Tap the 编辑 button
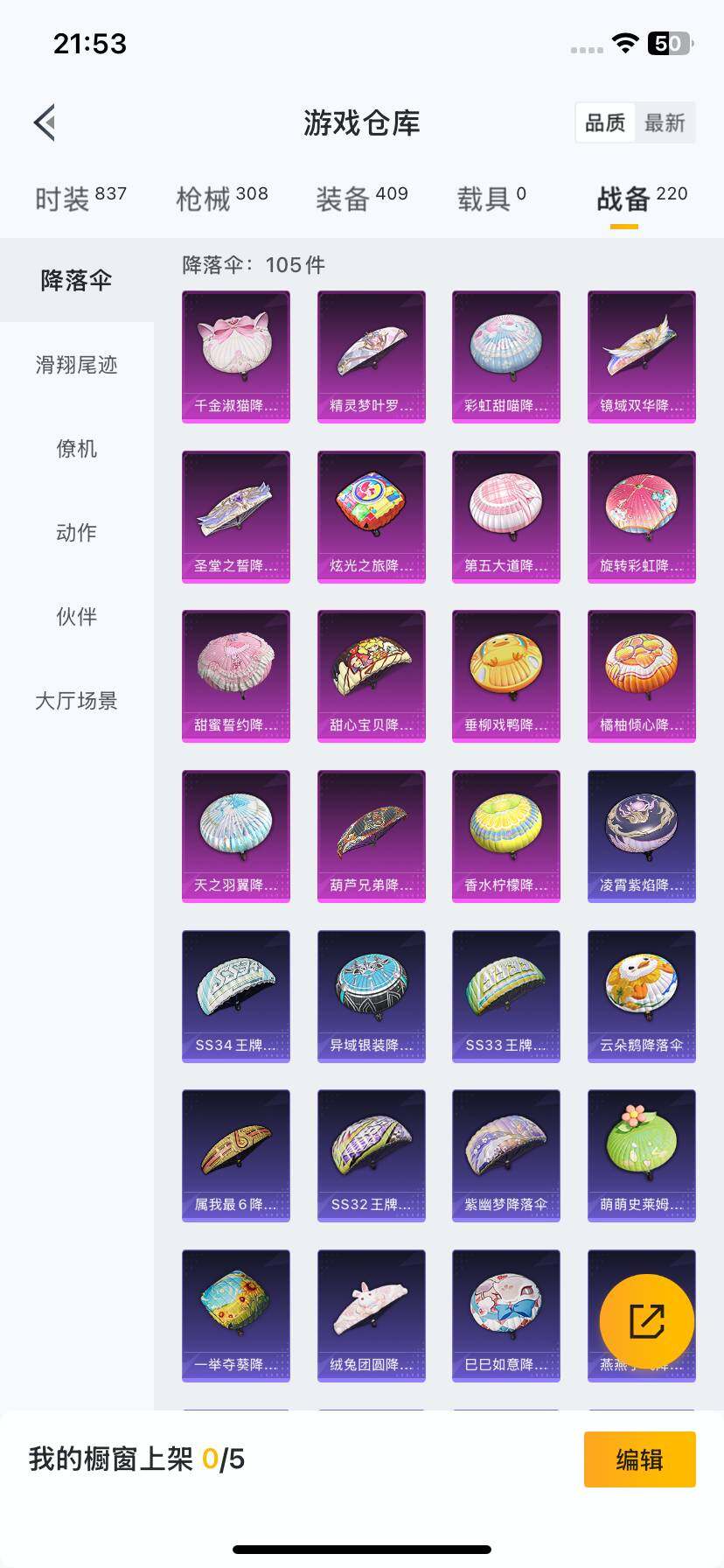 [x=639, y=1459]
